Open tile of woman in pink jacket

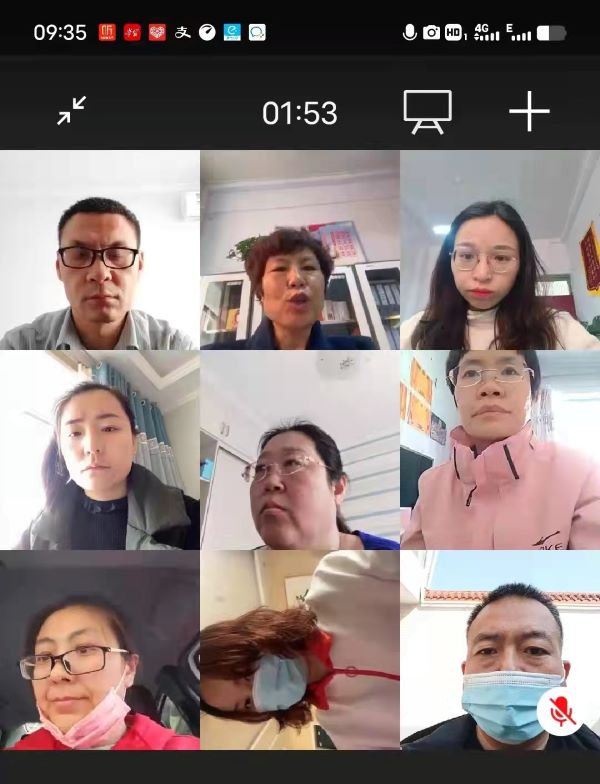pos(500,450)
